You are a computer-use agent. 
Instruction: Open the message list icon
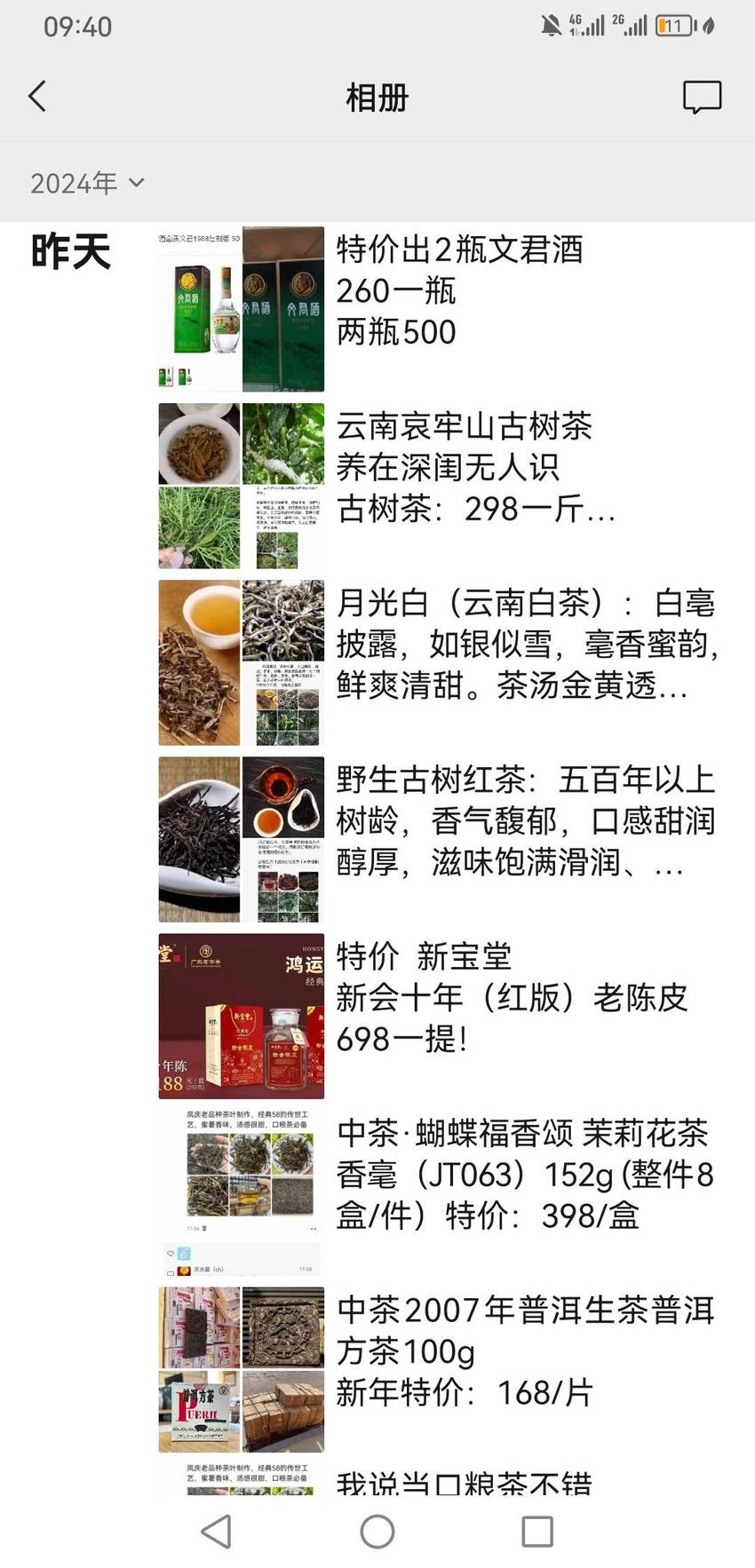702,97
